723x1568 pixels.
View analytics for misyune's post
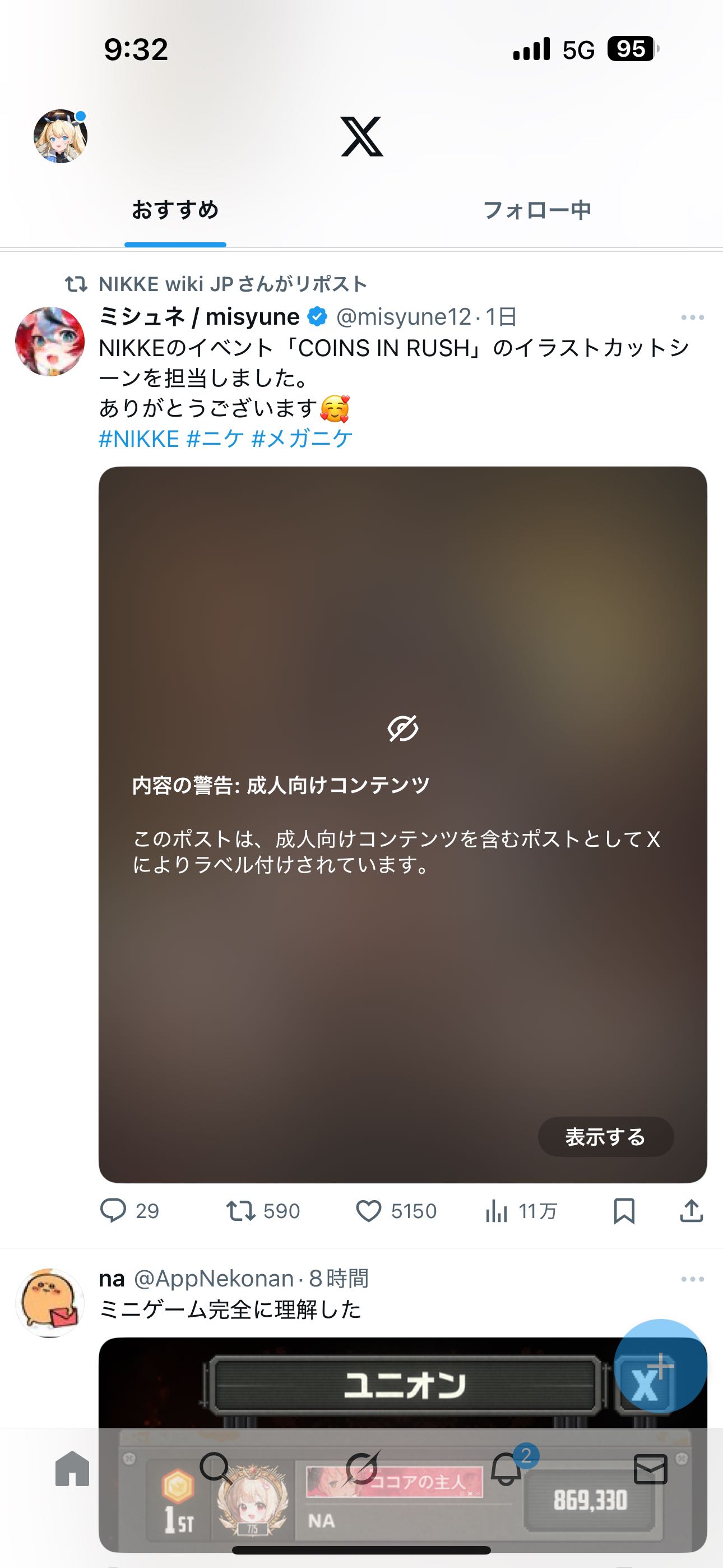(x=497, y=1211)
